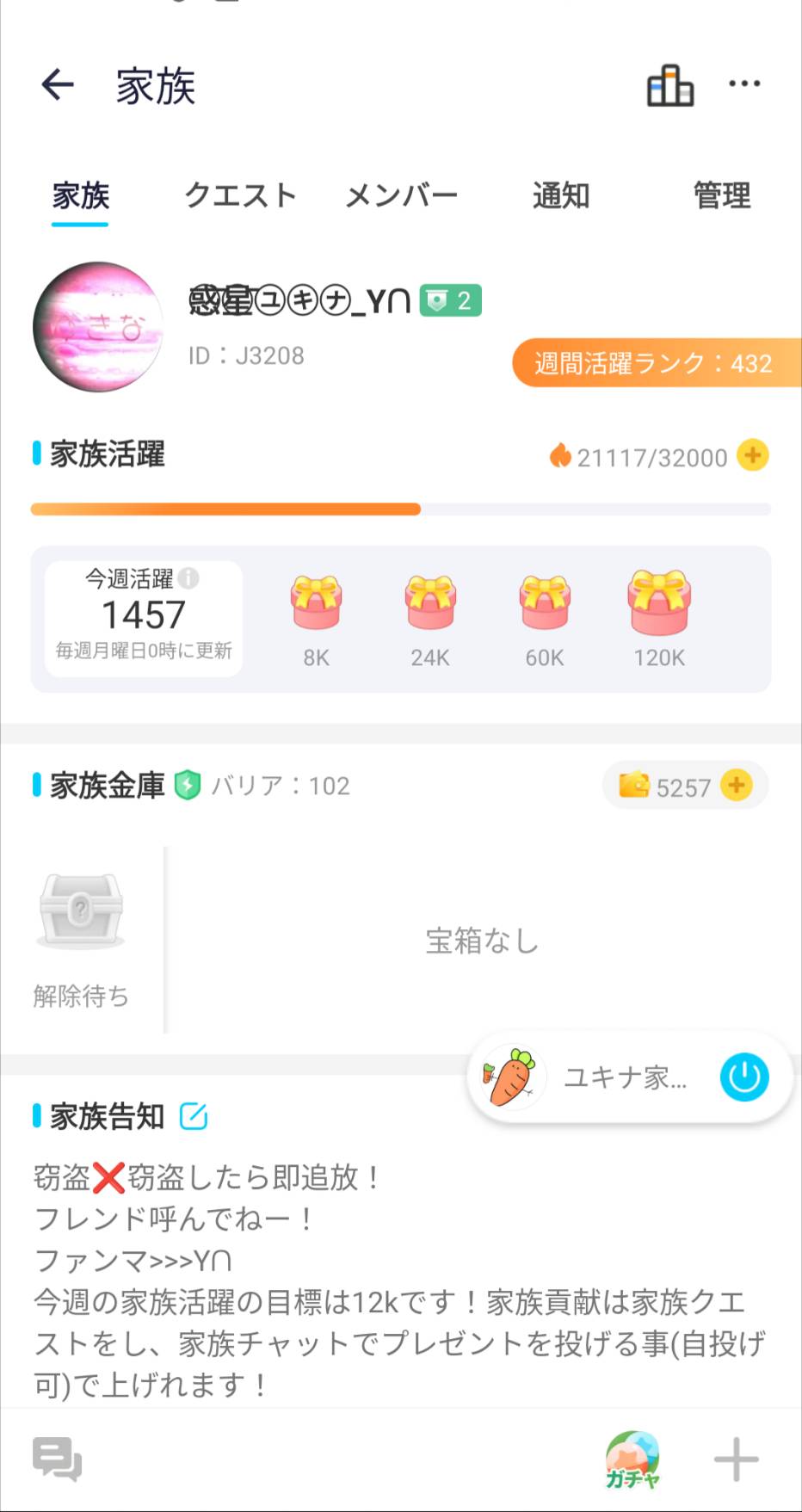Open the 24K reward gift box

(x=430, y=602)
